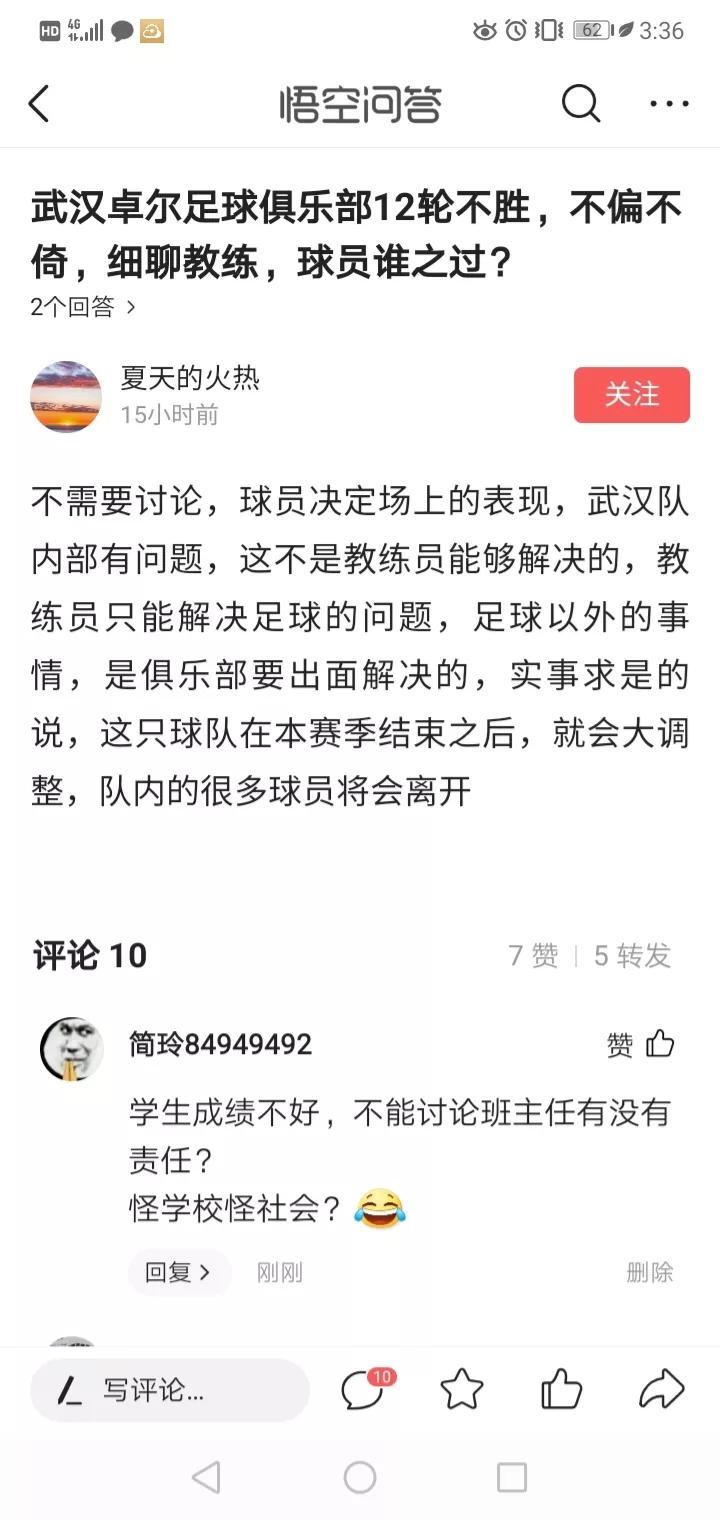720x1520 pixels.
Task: Go back using the back arrow
Action: [x=40, y=103]
